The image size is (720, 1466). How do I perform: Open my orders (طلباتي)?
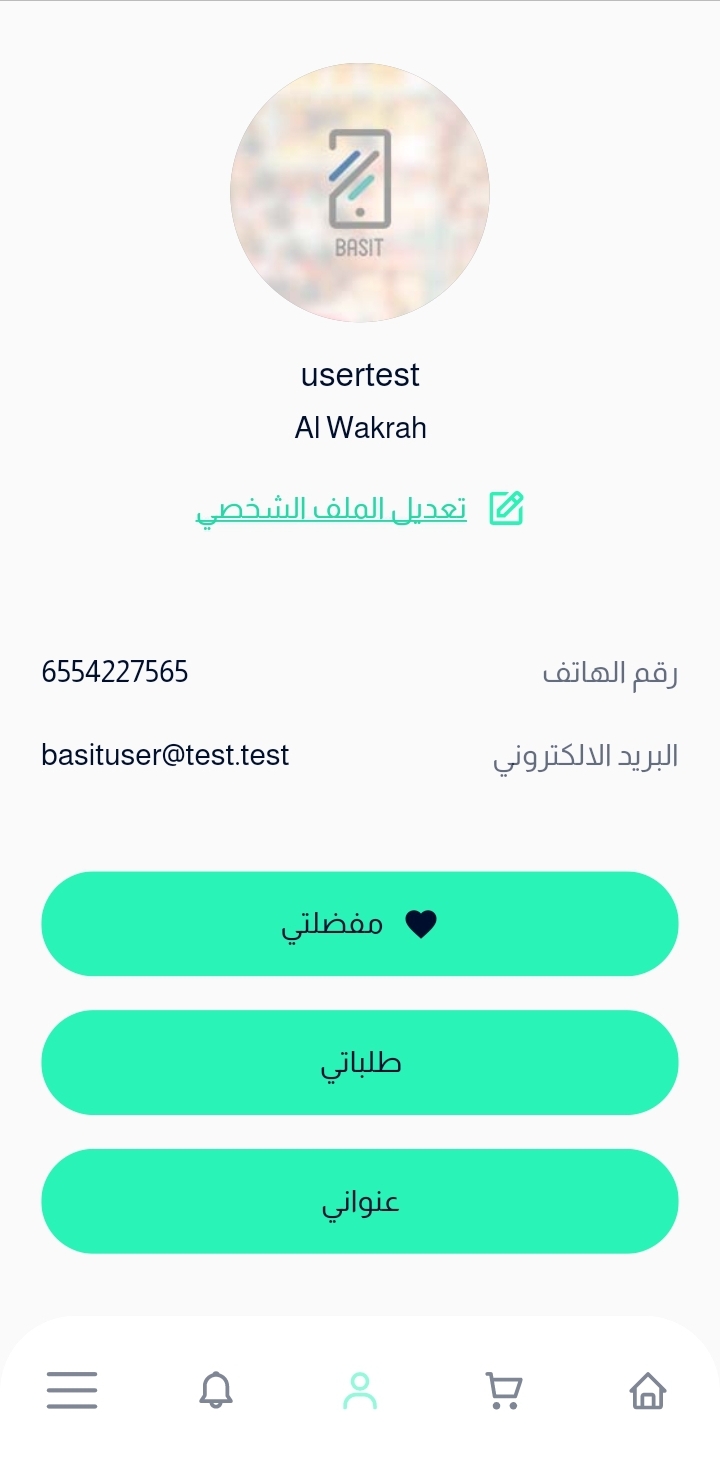click(360, 1063)
